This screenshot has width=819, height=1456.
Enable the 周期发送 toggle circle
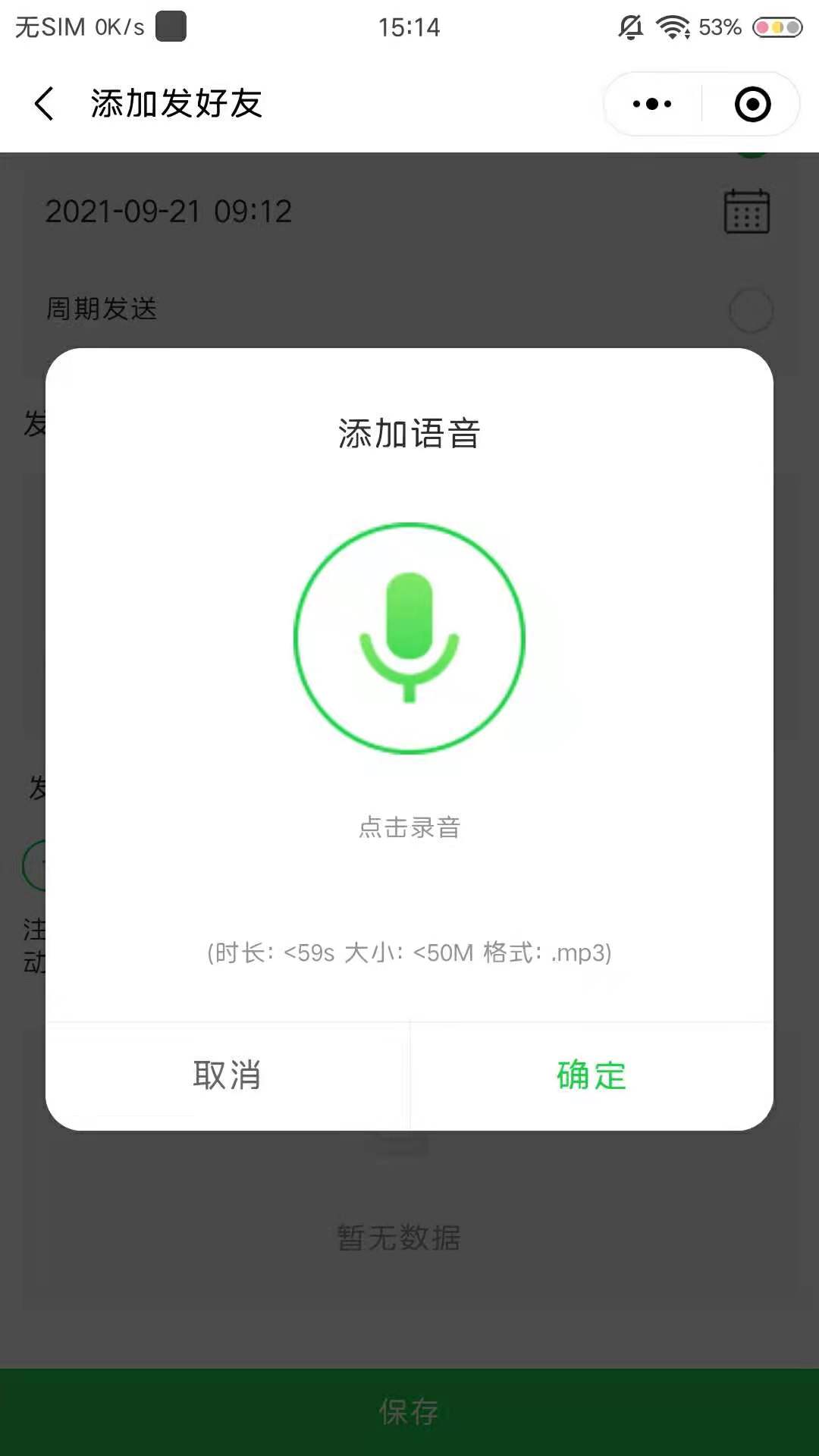tap(752, 309)
